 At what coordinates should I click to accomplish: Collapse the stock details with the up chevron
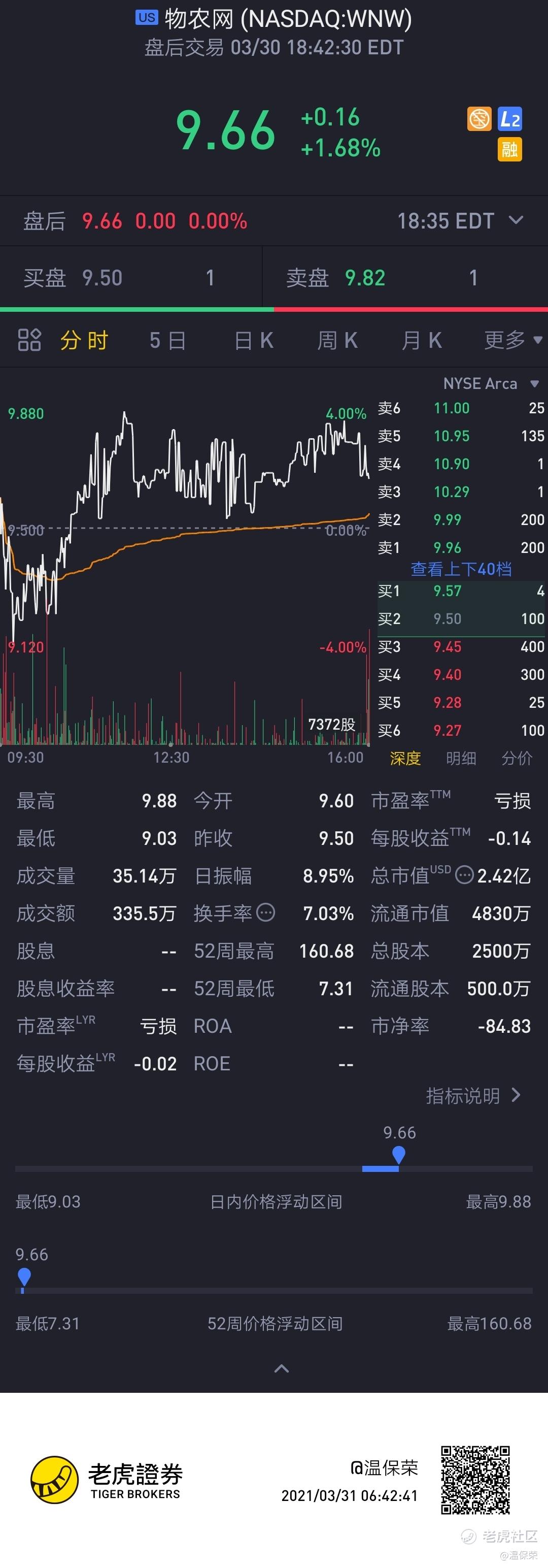pos(282,1369)
